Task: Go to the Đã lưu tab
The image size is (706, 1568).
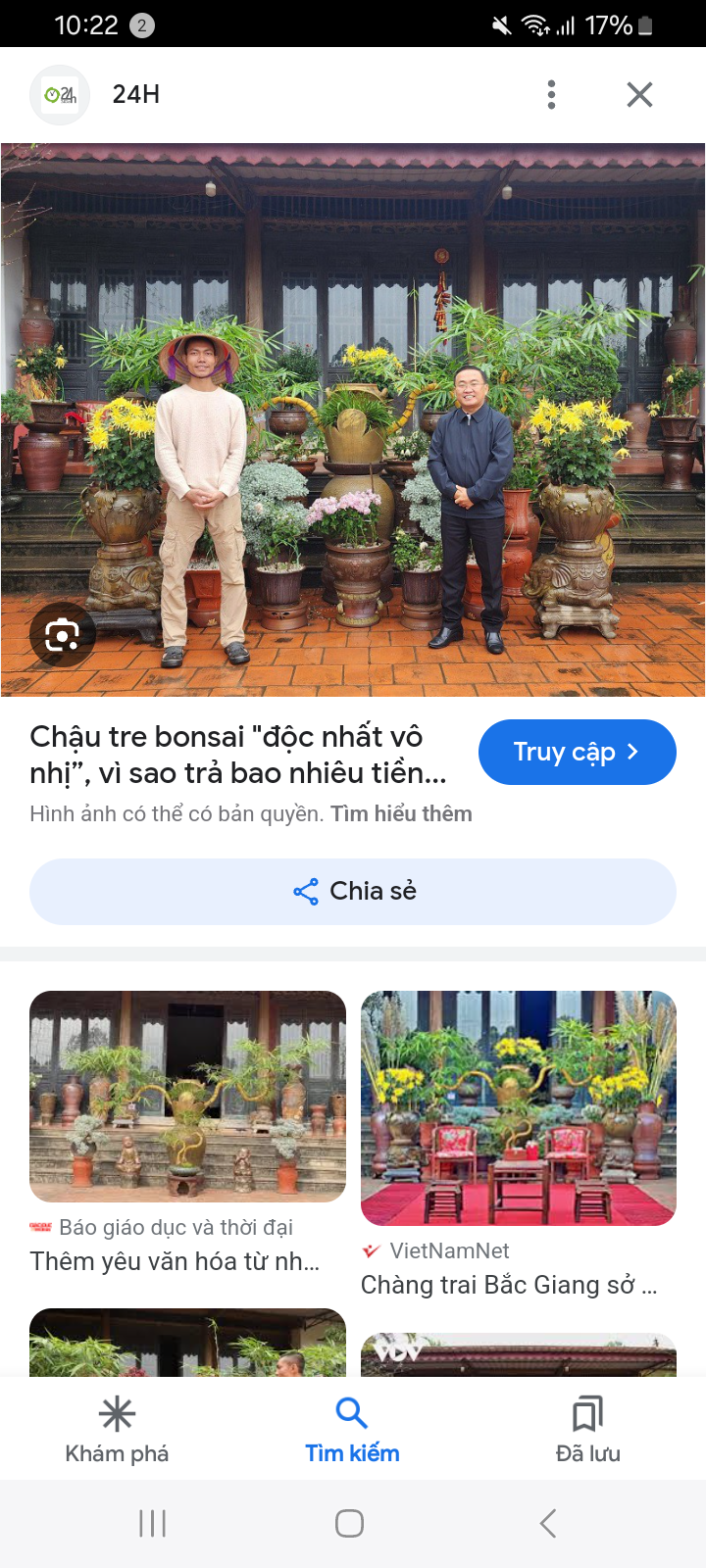Action: [587, 1430]
